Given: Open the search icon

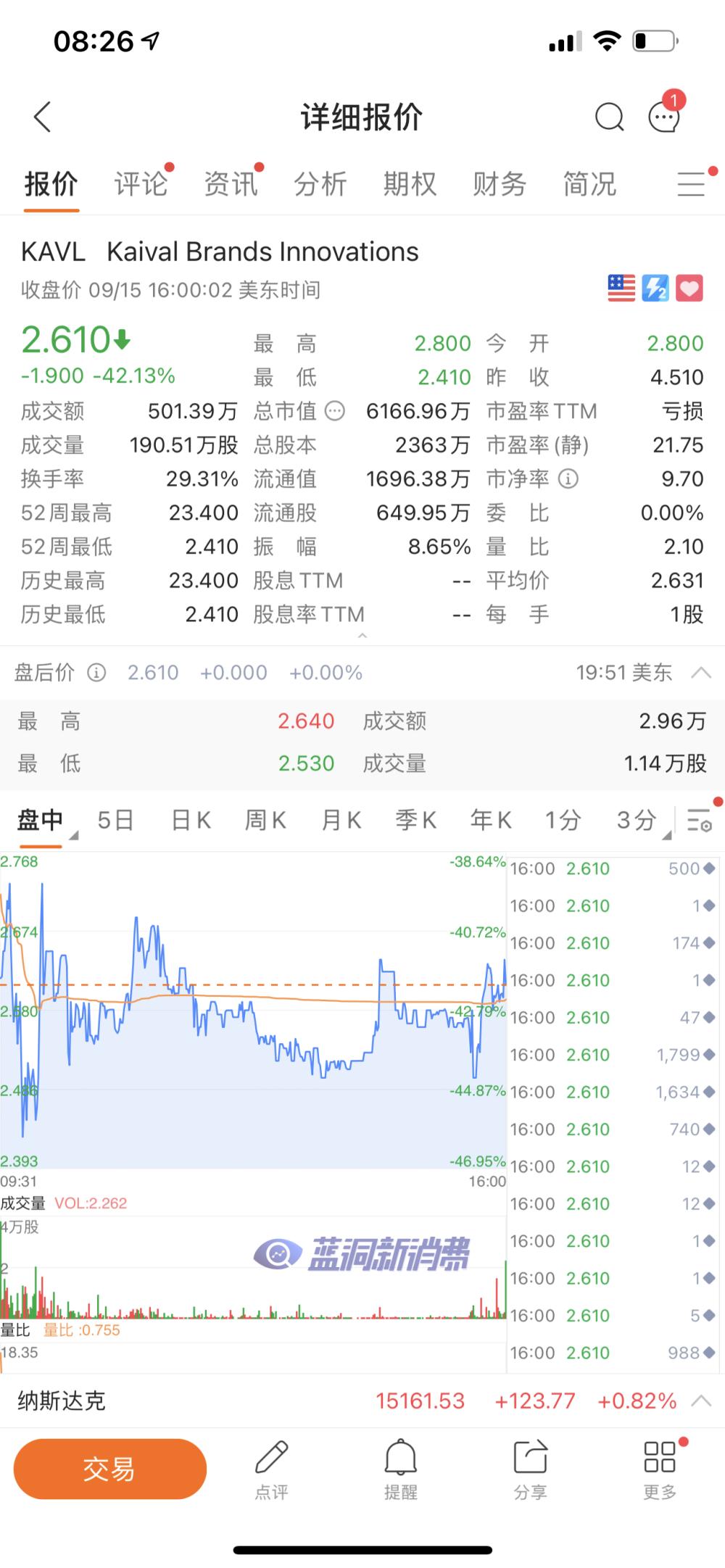Looking at the screenshot, I should click(609, 116).
